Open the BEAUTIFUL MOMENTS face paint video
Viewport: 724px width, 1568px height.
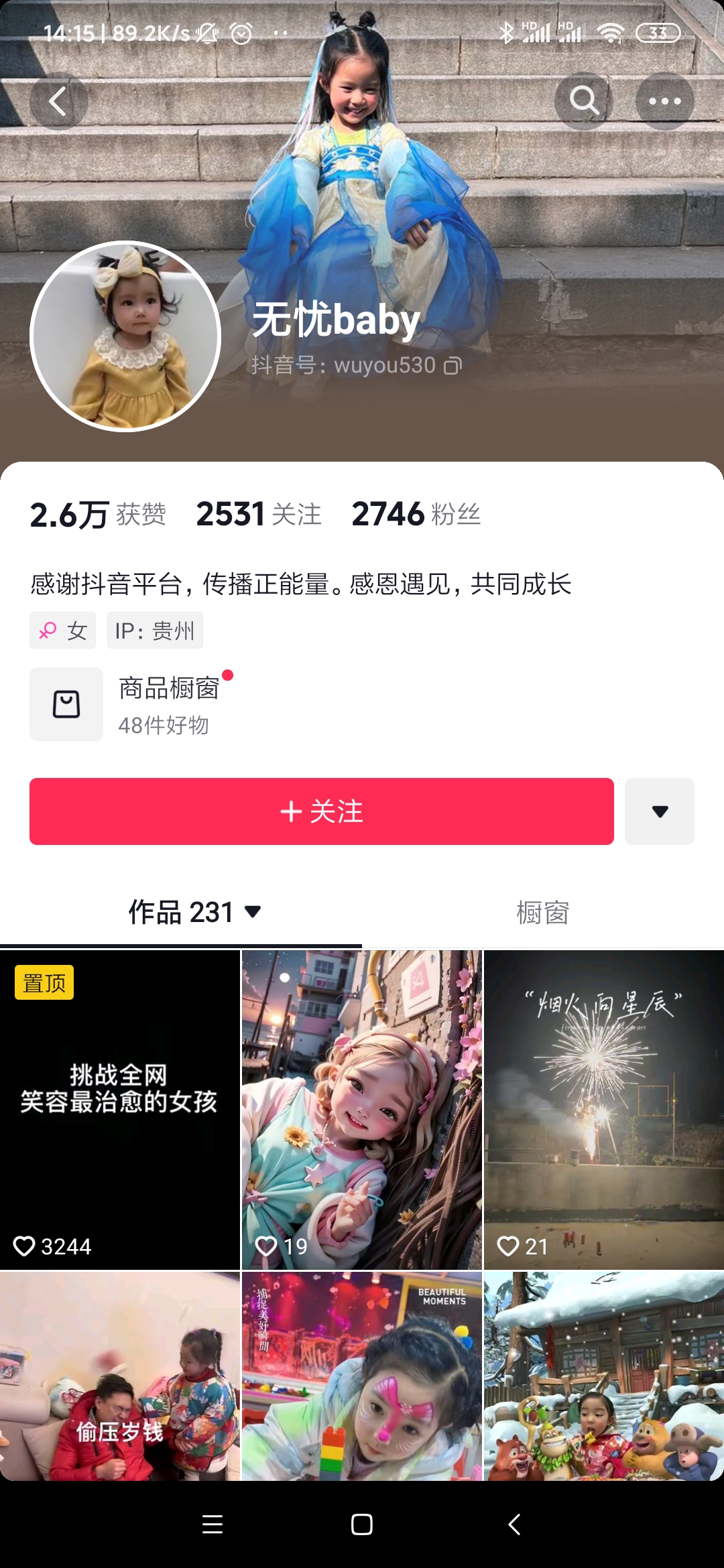[362, 1376]
